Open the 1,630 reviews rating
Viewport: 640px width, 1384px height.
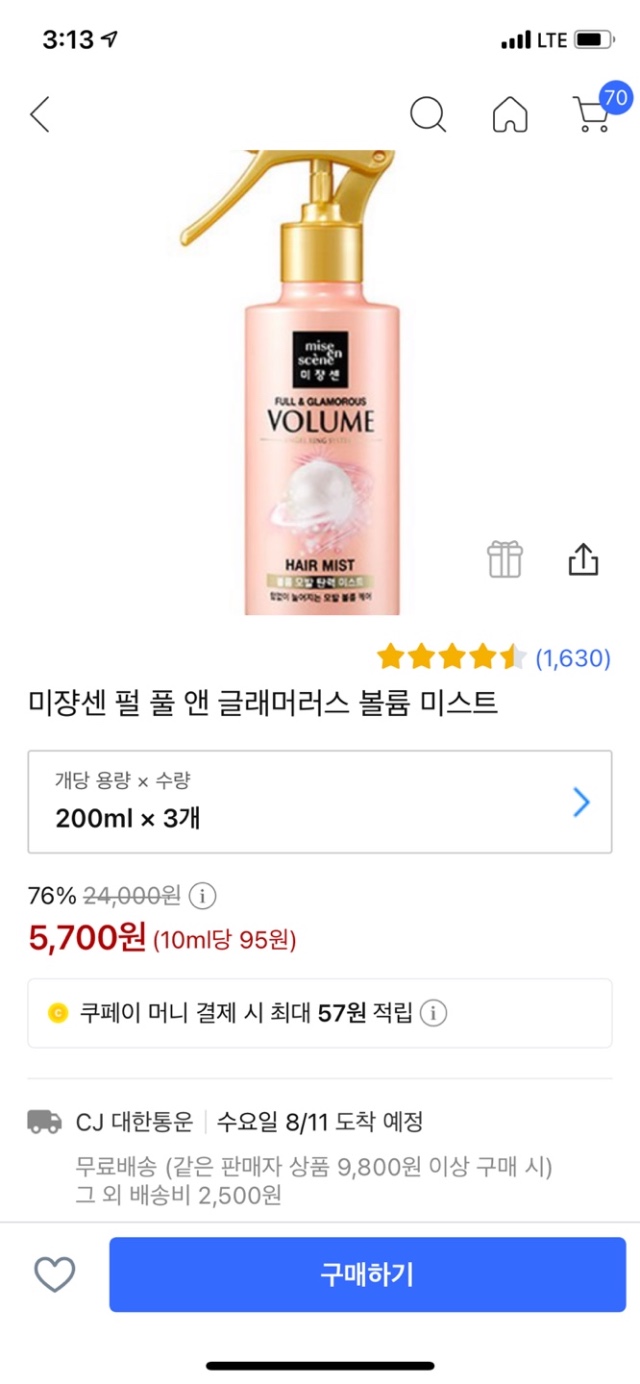tap(494, 658)
